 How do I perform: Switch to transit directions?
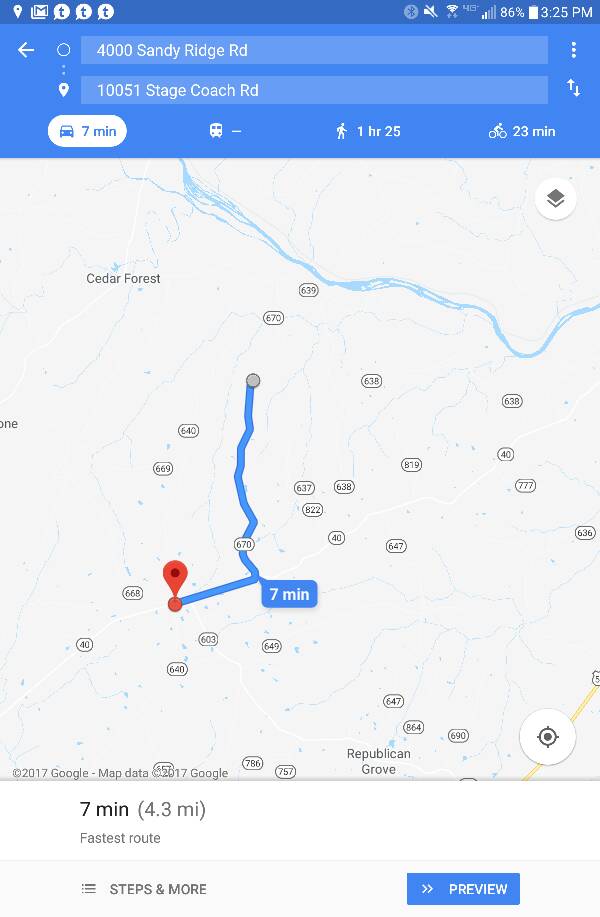(225, 131)
